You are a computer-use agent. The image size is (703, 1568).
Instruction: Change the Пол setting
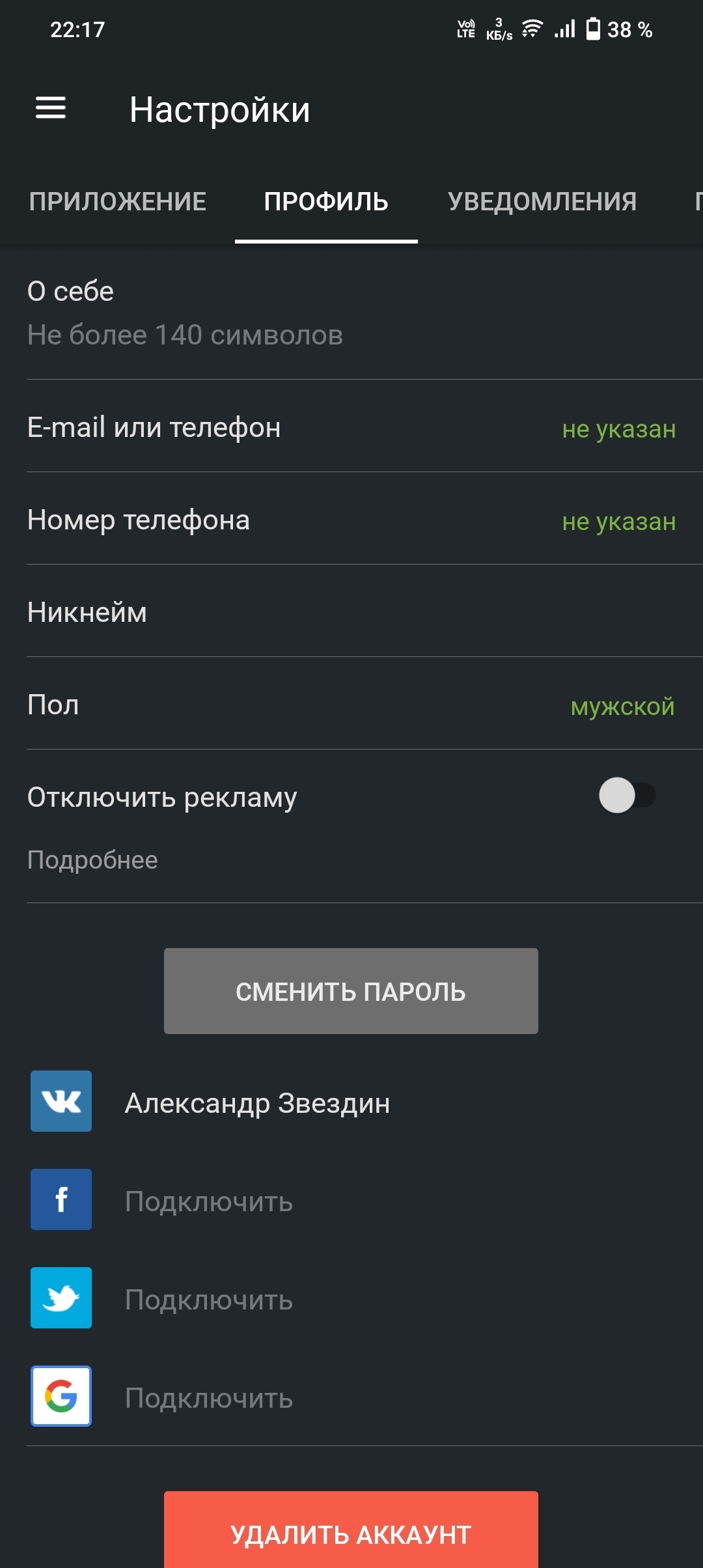click(x=351, y=705)
